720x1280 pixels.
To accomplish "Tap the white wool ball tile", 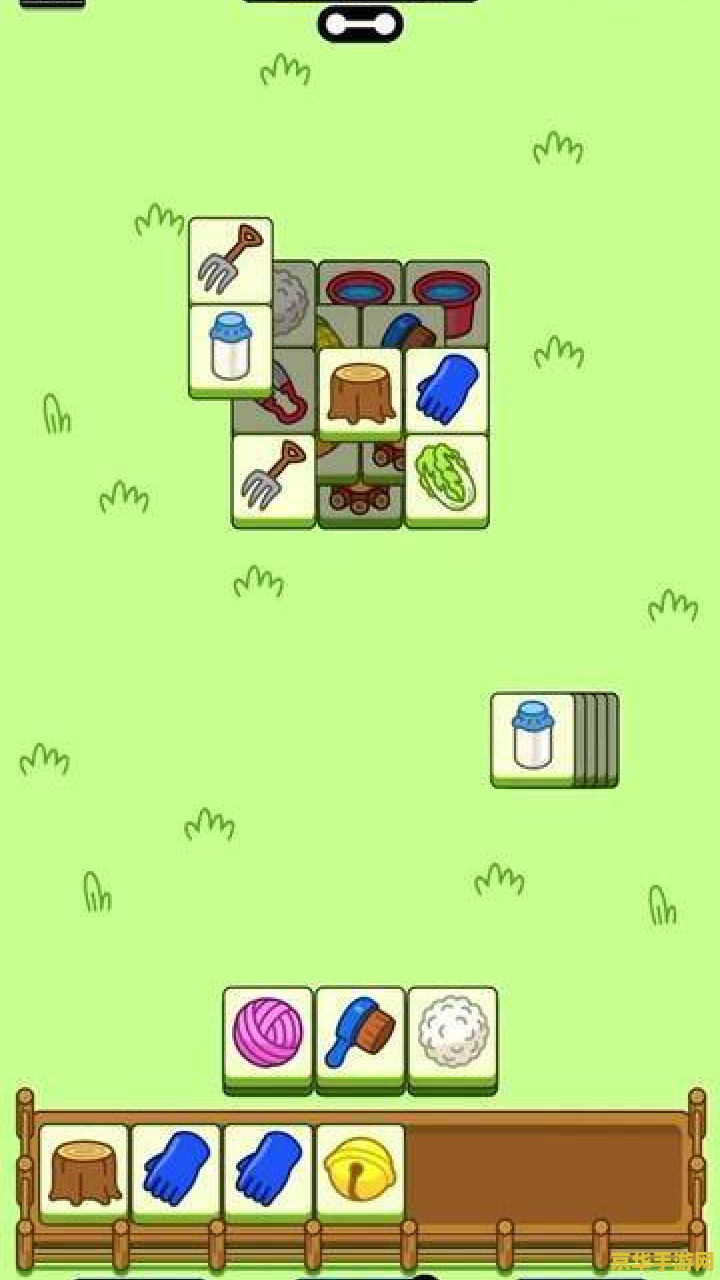I will [x=452, y=1034].
